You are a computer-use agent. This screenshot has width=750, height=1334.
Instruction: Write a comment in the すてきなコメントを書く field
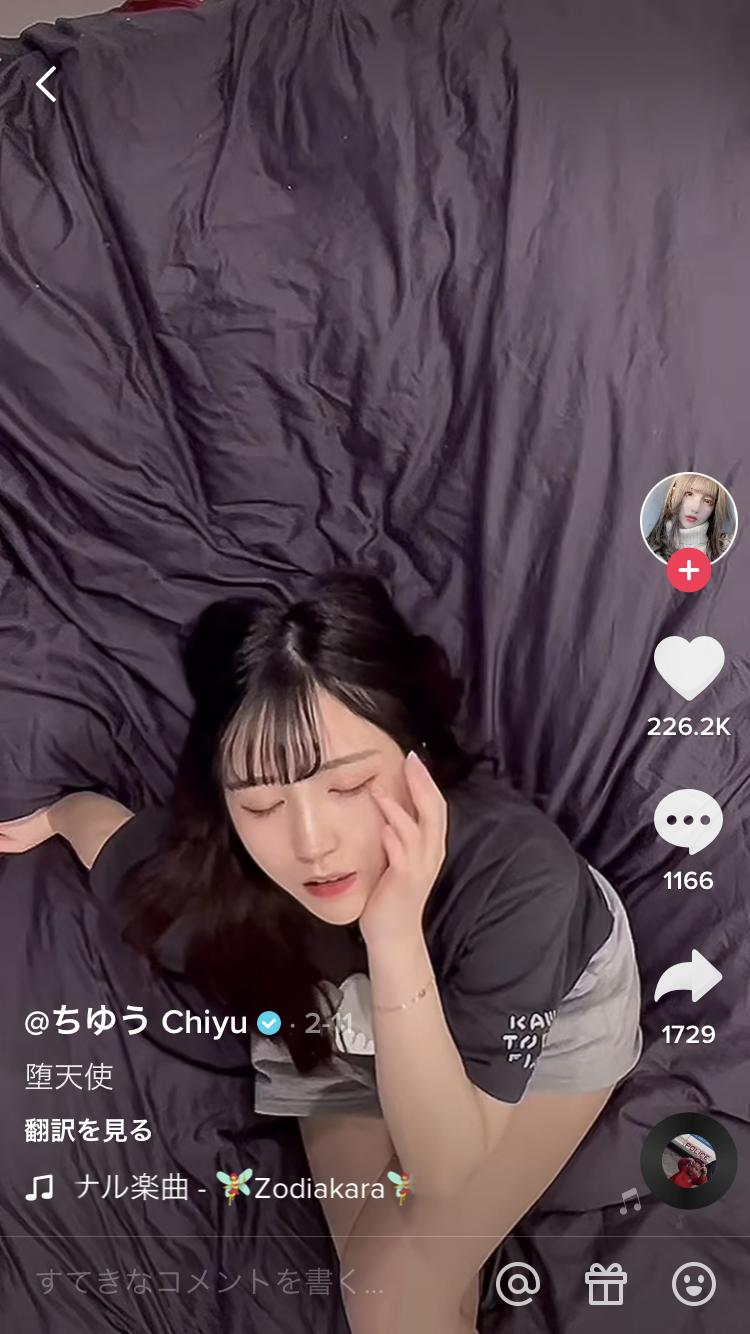pos(210,1283)
